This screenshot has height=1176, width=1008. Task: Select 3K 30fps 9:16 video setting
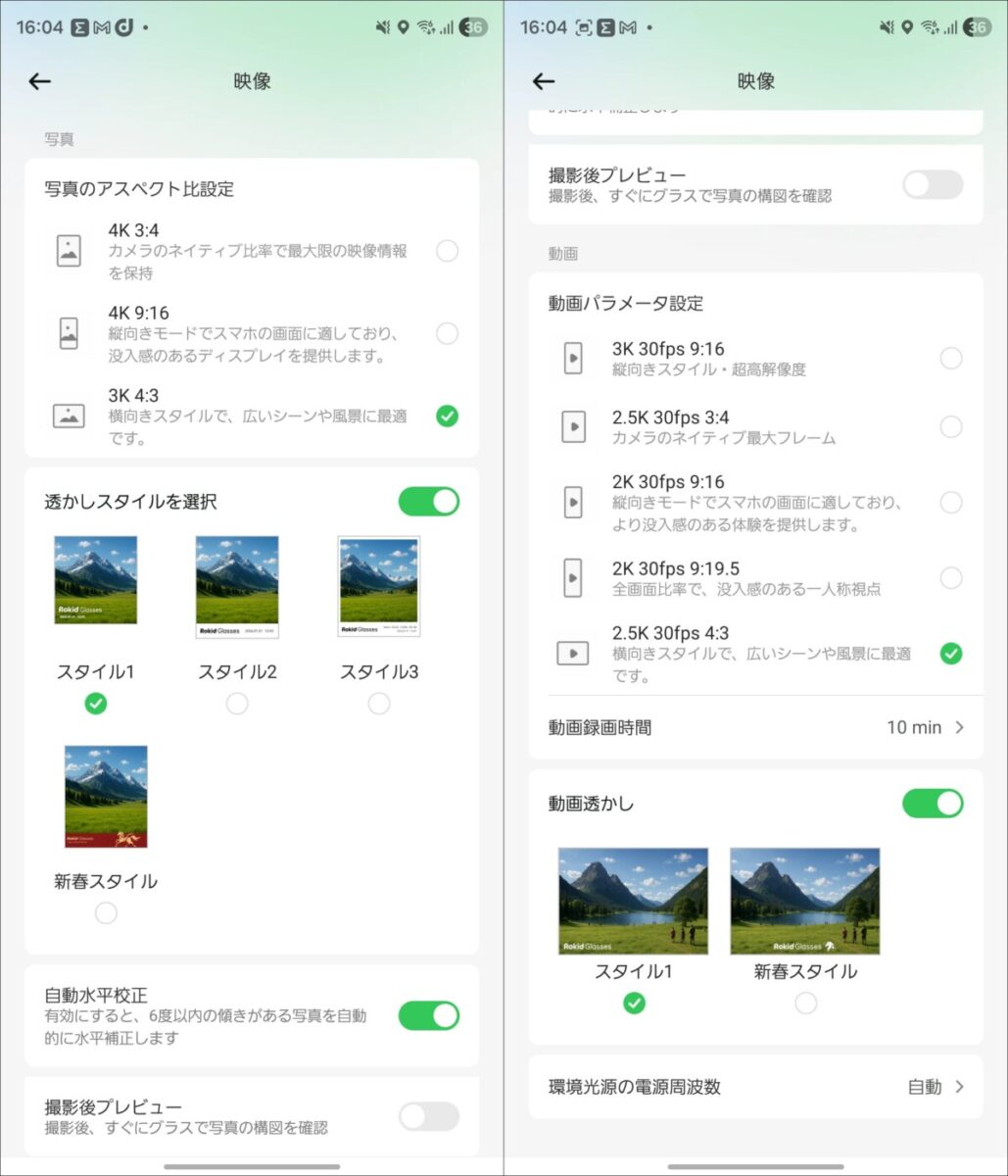950,358
